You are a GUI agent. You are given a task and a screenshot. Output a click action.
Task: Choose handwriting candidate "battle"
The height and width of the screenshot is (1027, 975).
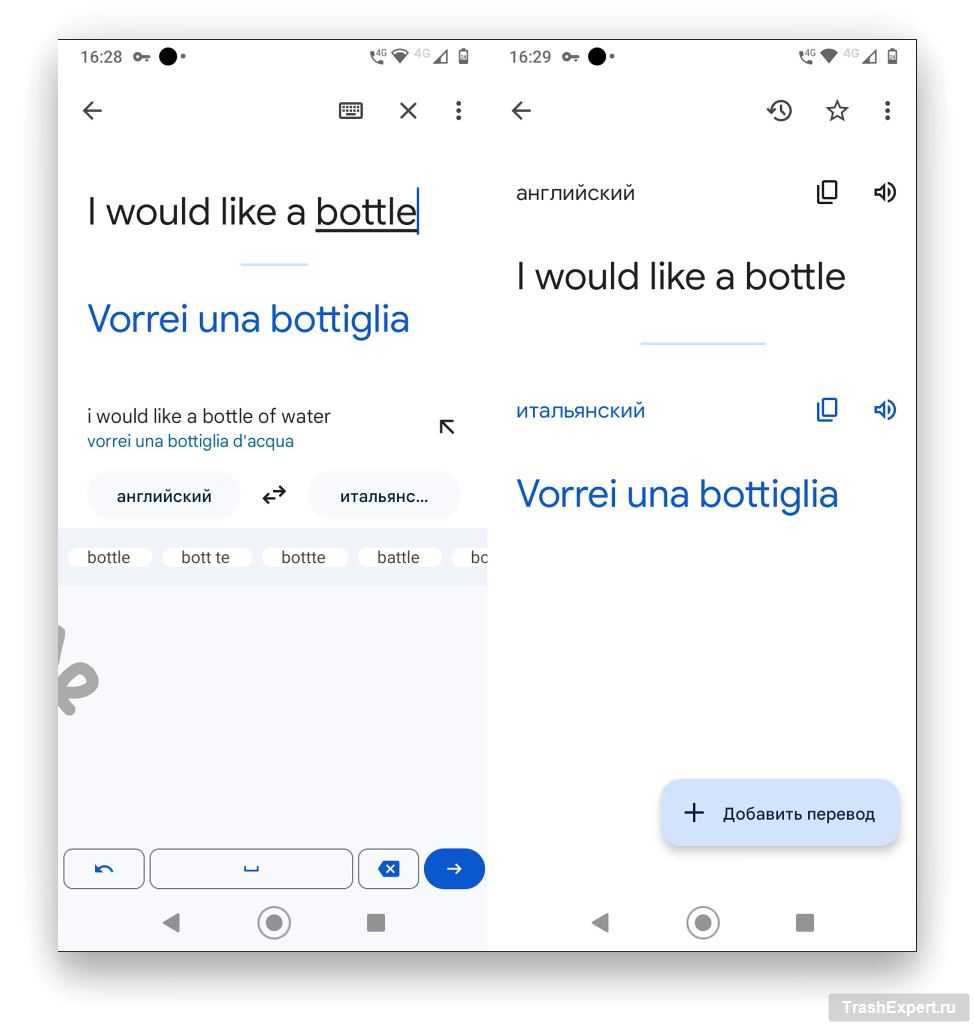(x=398, y=557)
